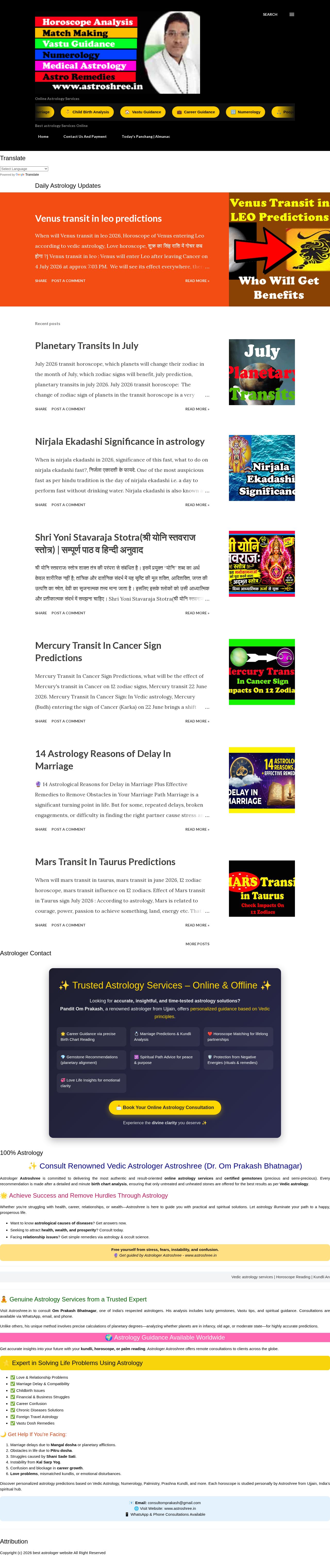Expand the Select Language dropdown
Image resolution: width=330 pixels, height=1568 pixels.
point(24,169)
